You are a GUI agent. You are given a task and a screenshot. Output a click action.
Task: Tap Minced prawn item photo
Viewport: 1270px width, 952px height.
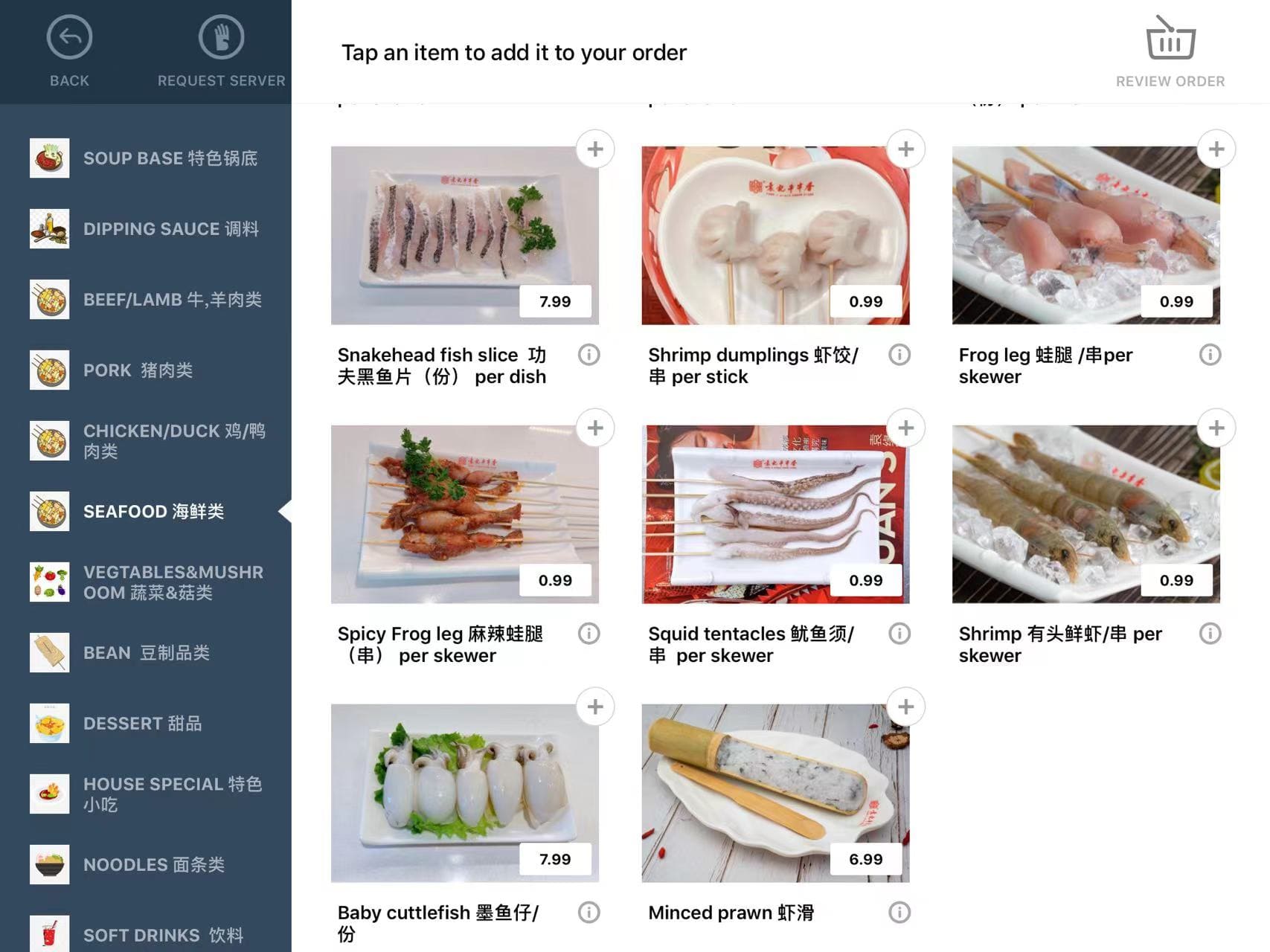tap(775, 793)
